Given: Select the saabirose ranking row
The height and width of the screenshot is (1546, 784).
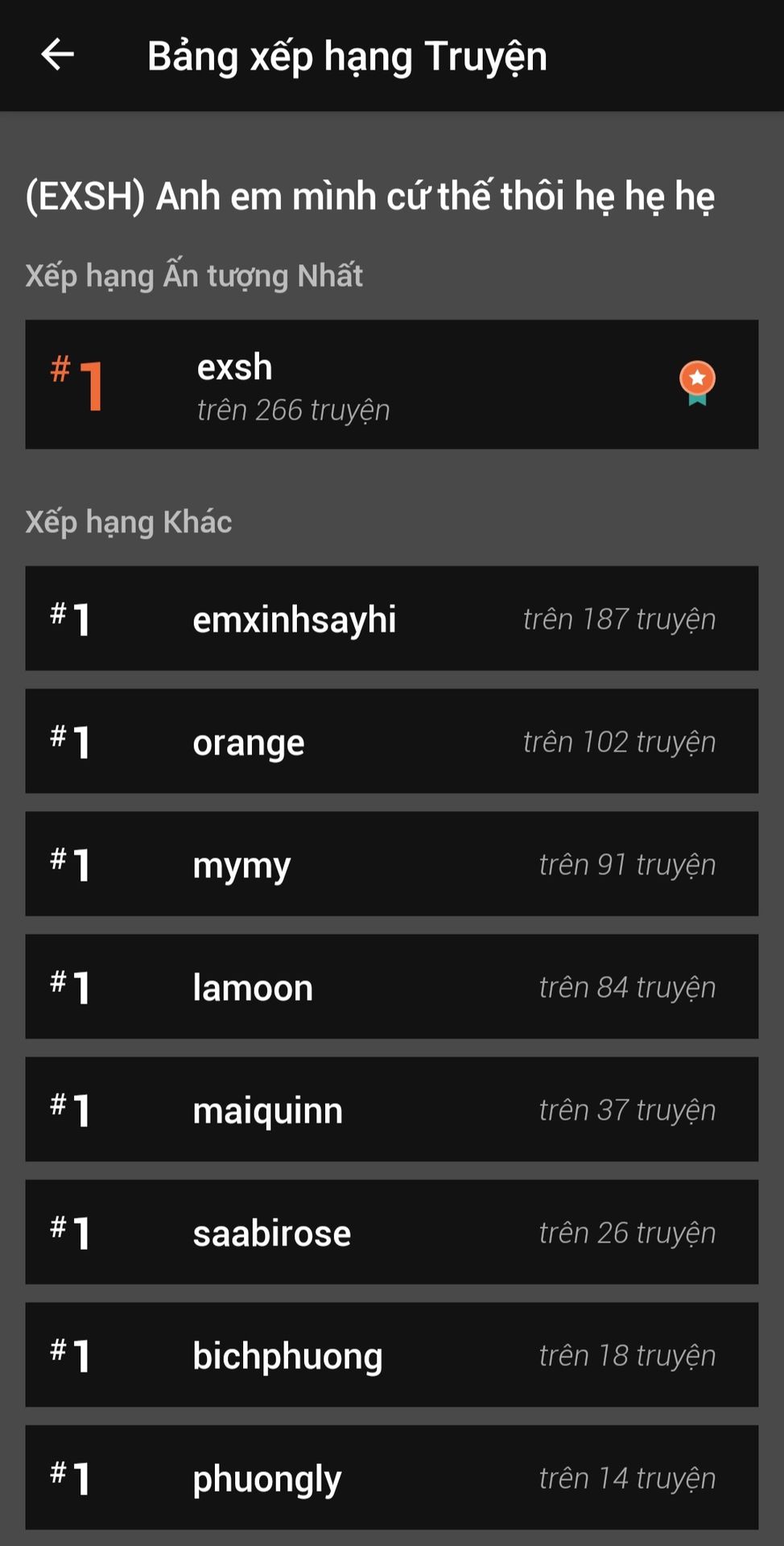Looking at the screenshot, I should point(391,1232).
